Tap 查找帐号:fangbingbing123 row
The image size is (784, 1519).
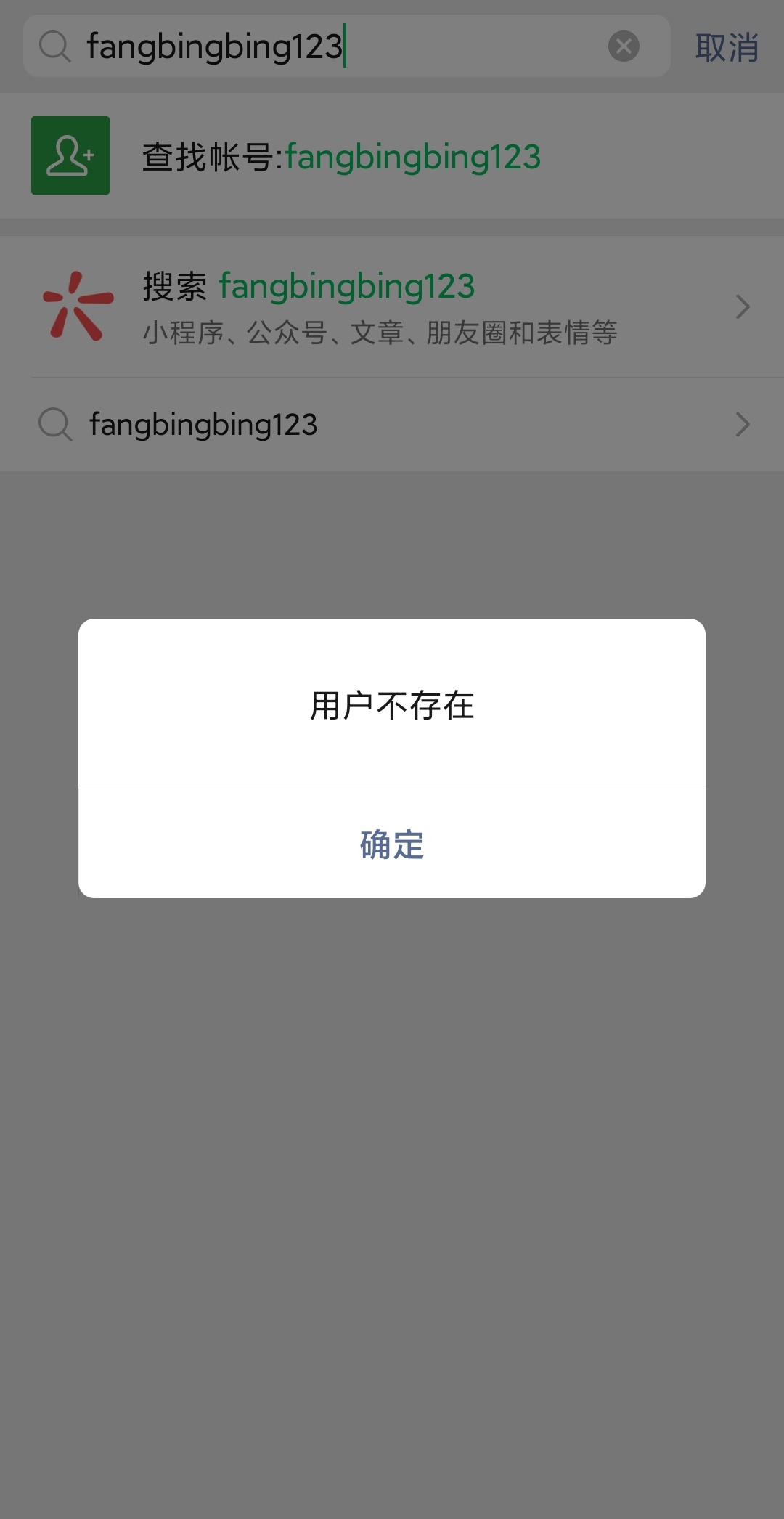click(x=392, y=156)
